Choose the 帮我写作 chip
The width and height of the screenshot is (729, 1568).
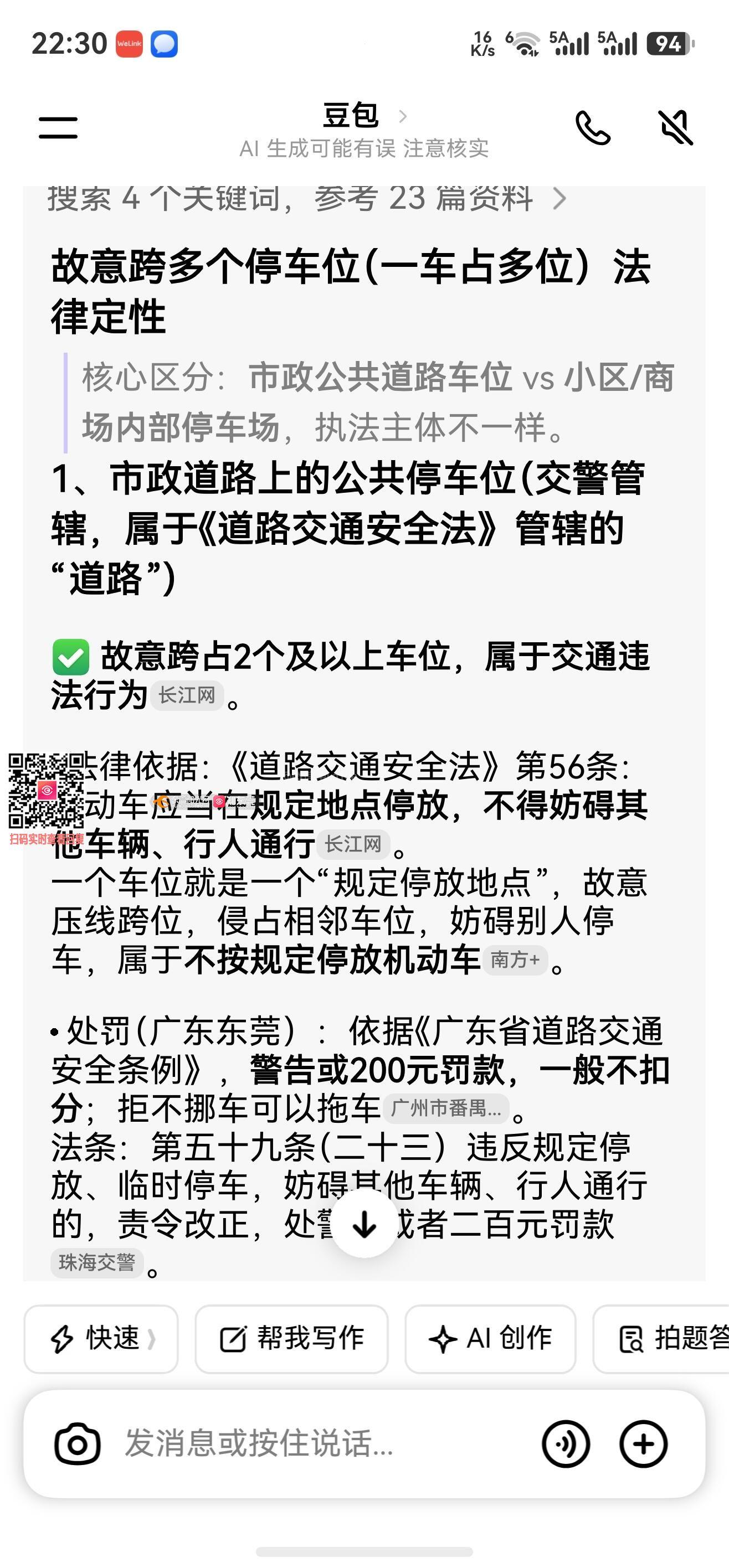[291, 1339]
